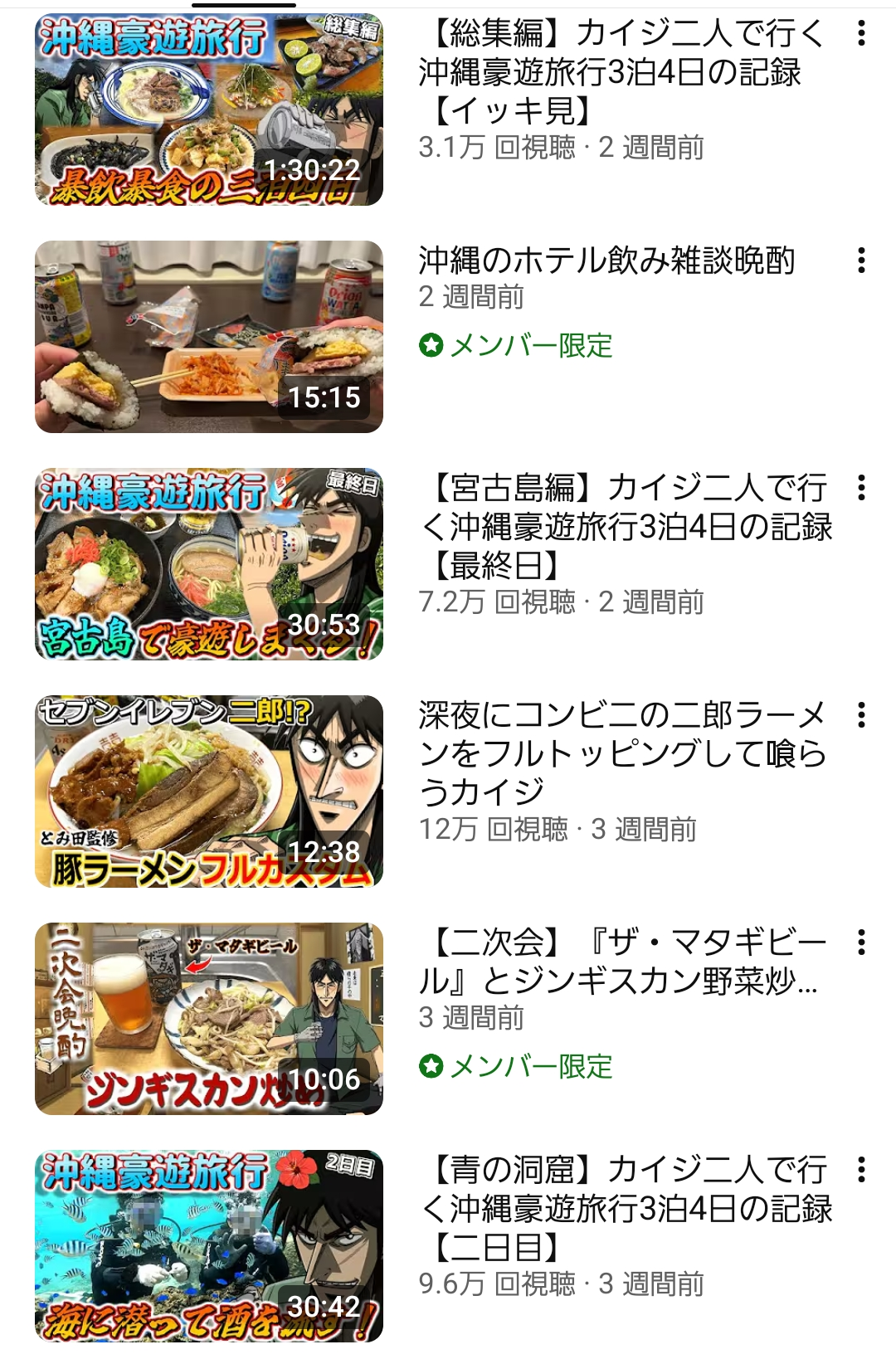Watch 【青の洞窟】 二日目 video
This screenshot has width=896, height=1359.
coord(209,1246)
